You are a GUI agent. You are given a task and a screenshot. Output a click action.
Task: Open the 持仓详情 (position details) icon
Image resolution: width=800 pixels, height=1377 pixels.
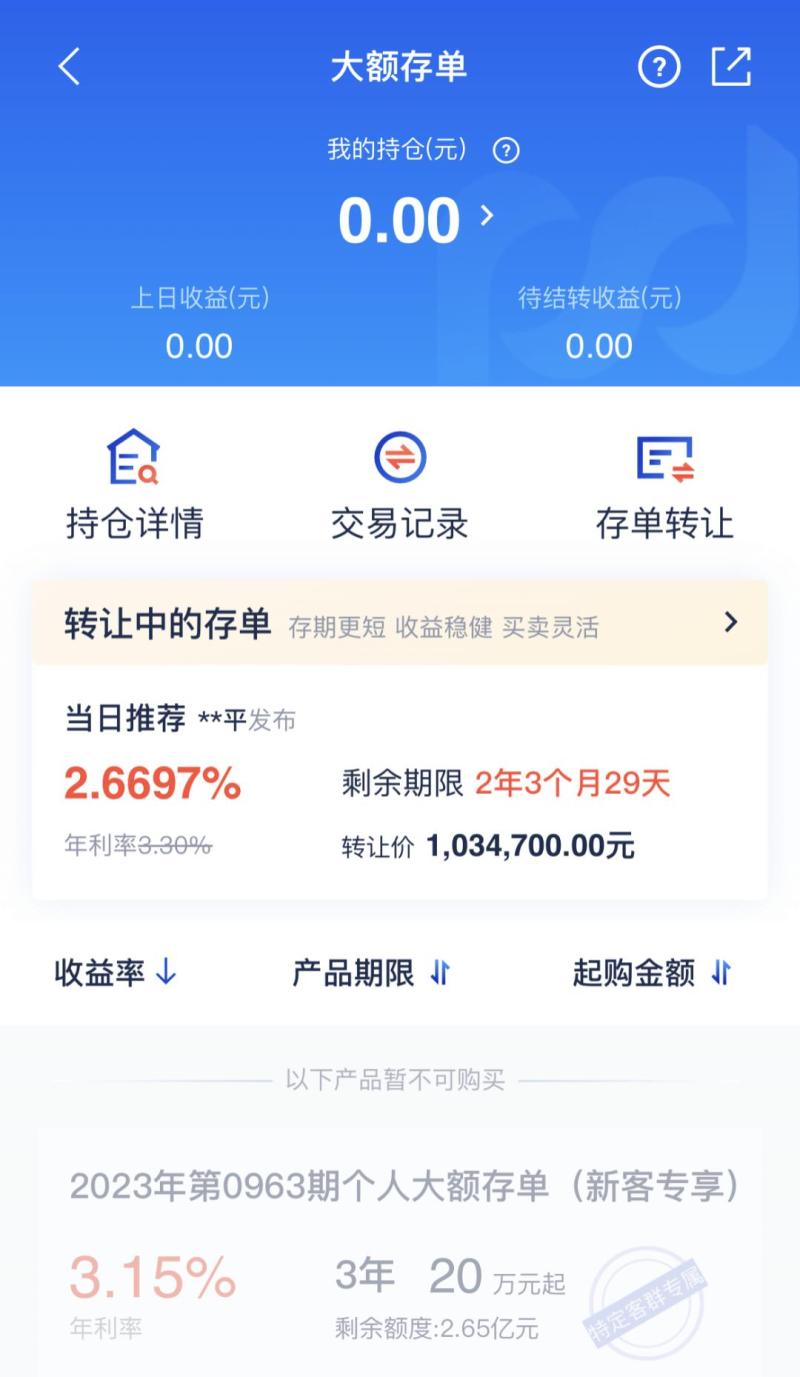(132, 480)
